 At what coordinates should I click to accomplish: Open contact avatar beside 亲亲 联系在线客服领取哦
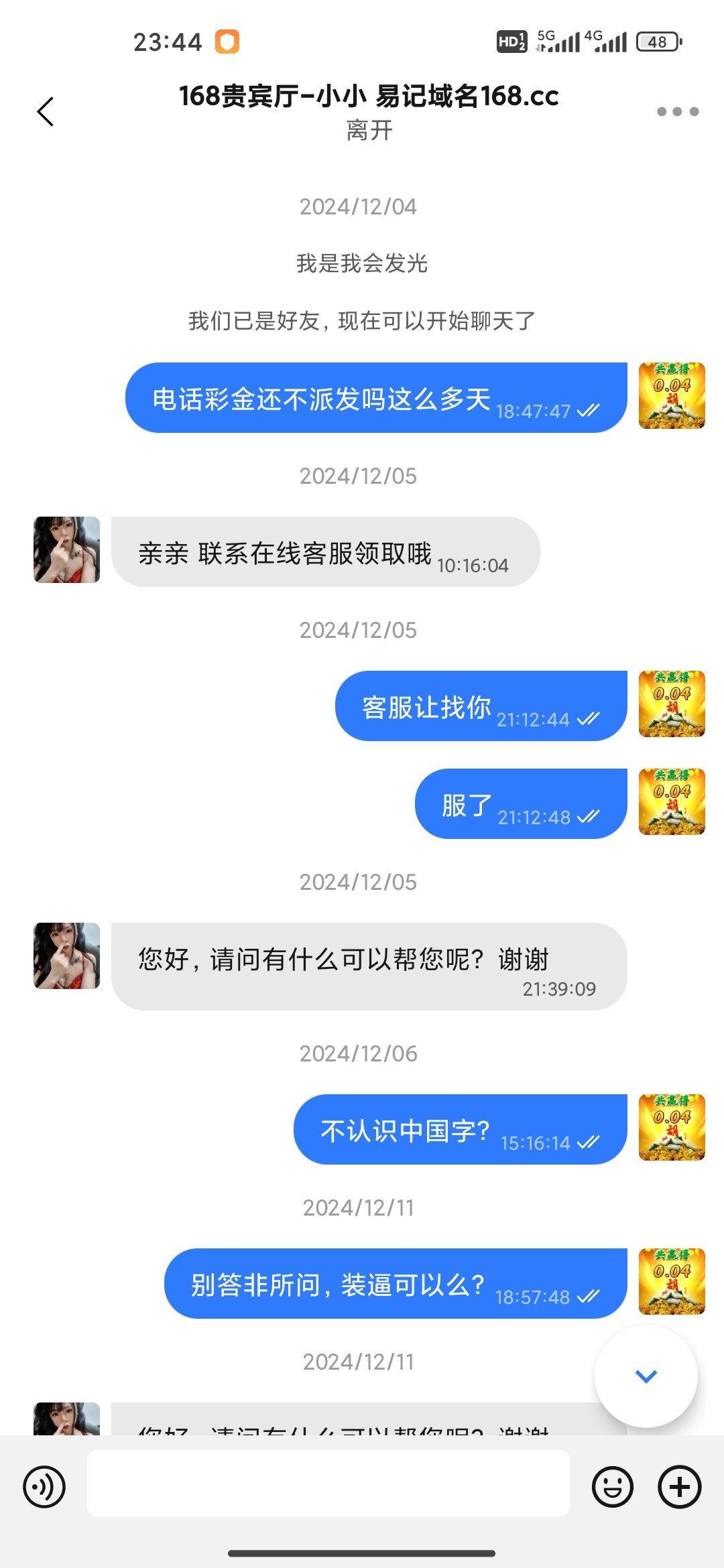coord(67,549)
